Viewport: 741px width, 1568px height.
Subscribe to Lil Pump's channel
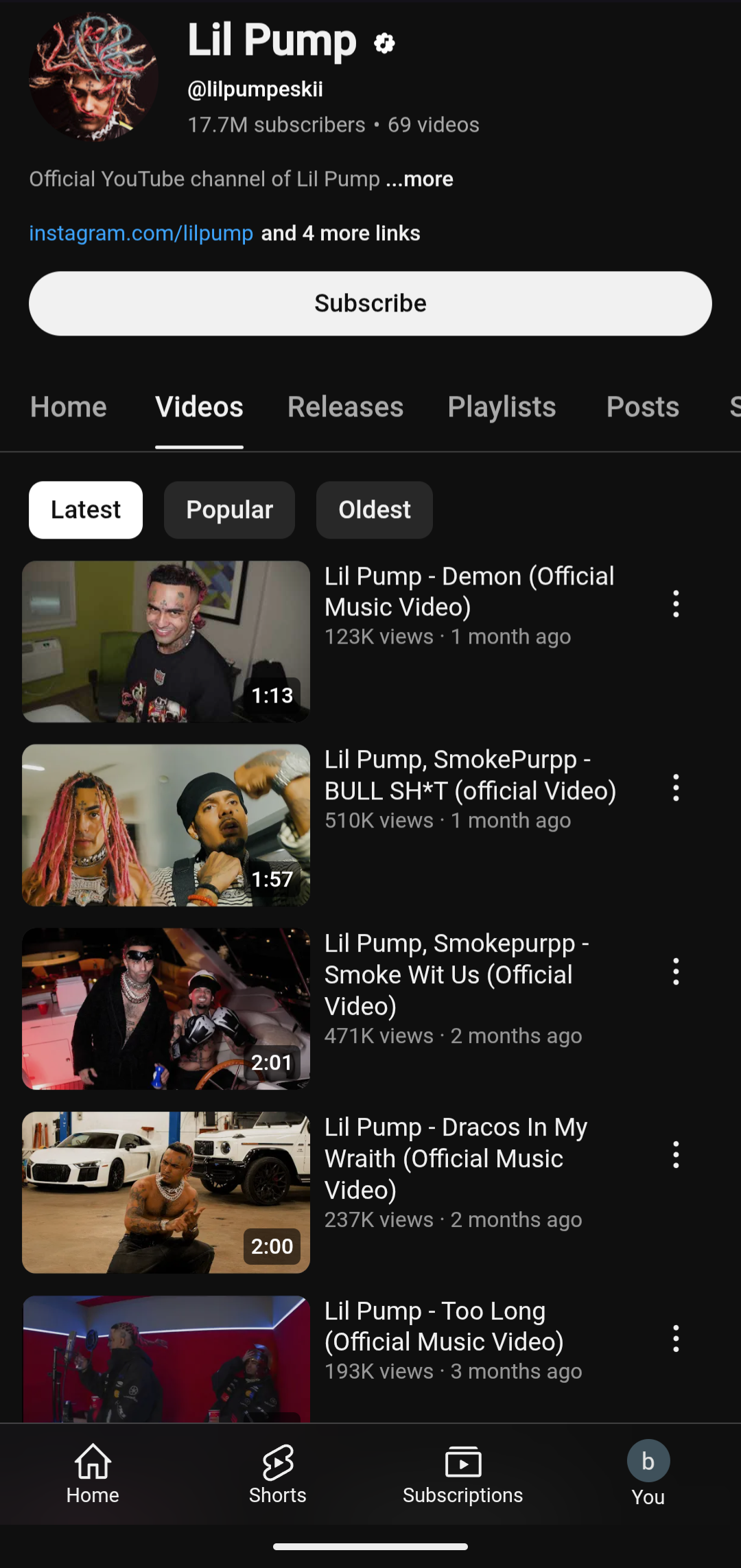(x=370, y=303)
